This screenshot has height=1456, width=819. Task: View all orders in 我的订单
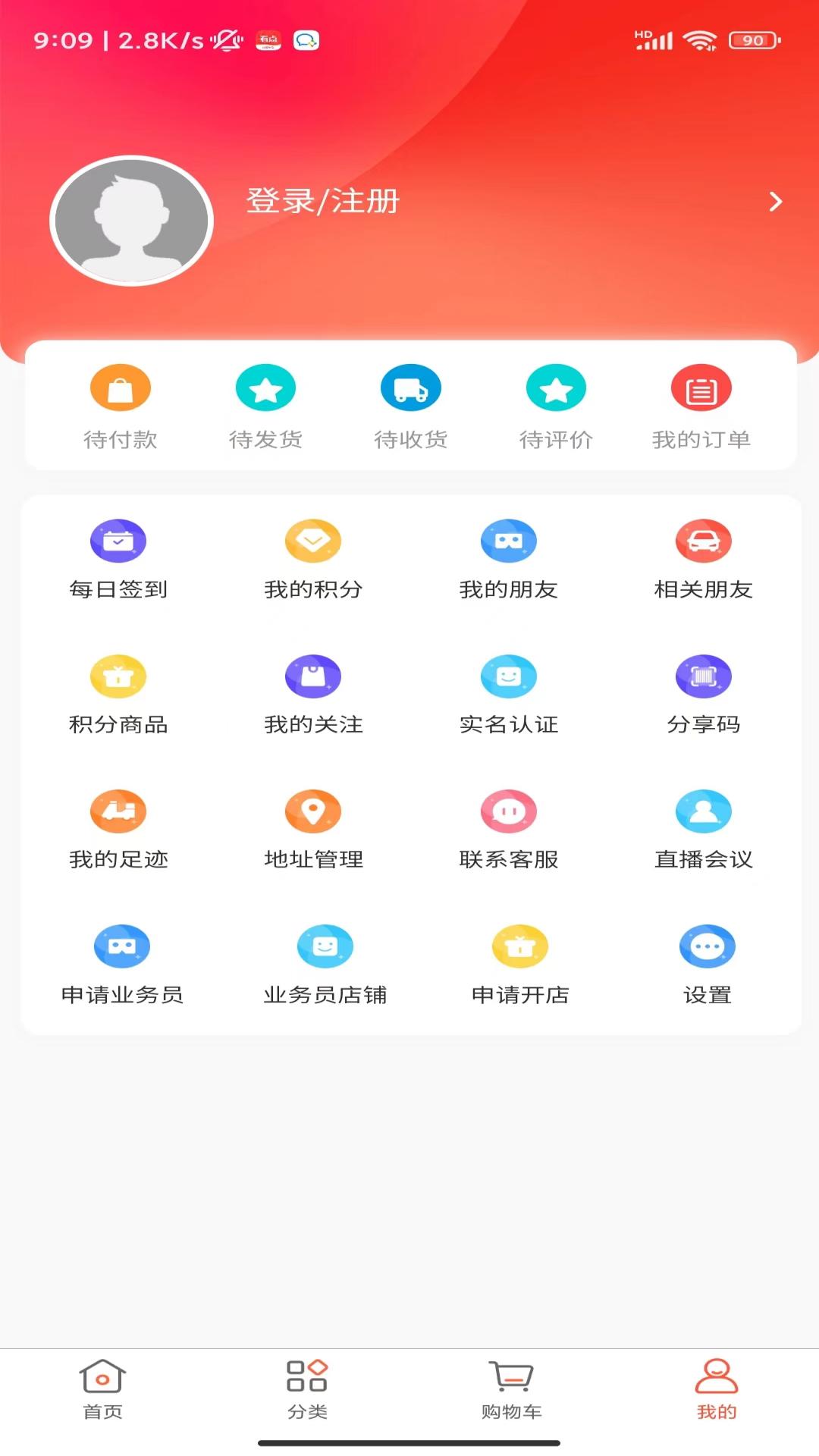coord(701,407)
